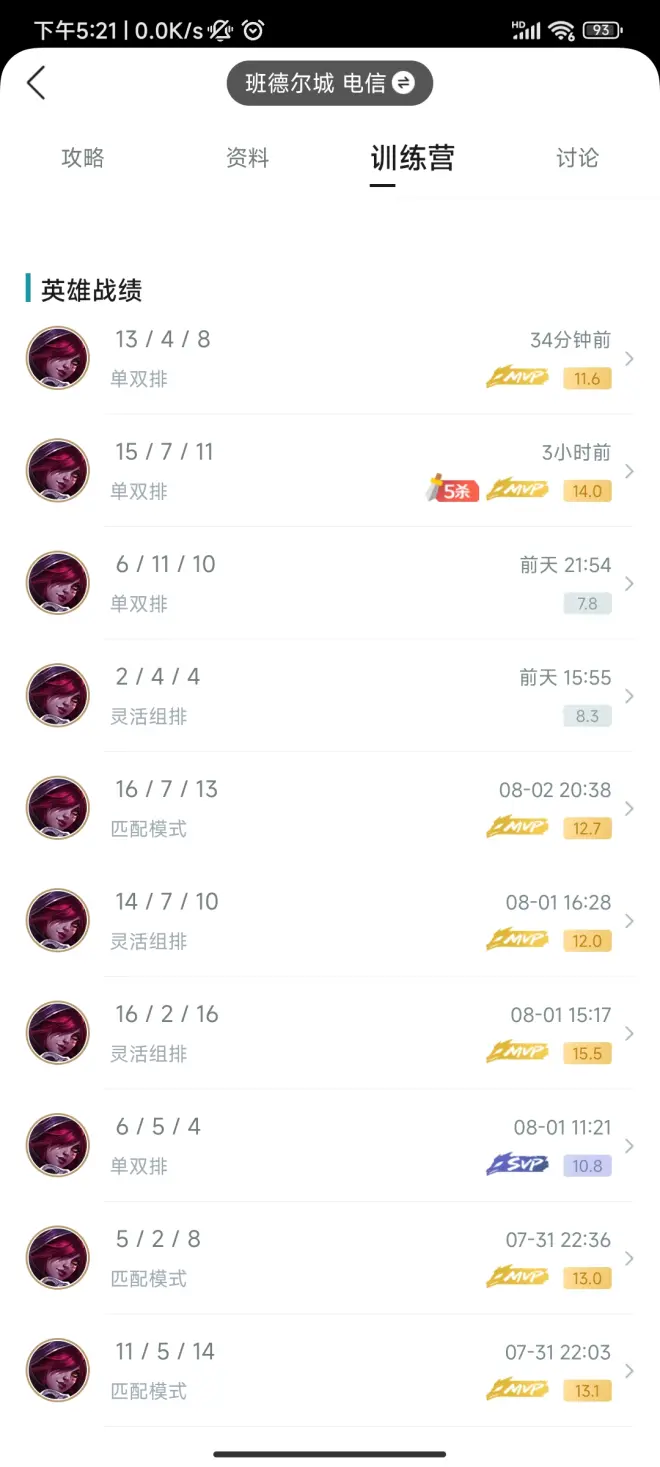660x1467 pixels.
Task: View the 6 / 5 / 4 SVP match
Action: 330,1145
